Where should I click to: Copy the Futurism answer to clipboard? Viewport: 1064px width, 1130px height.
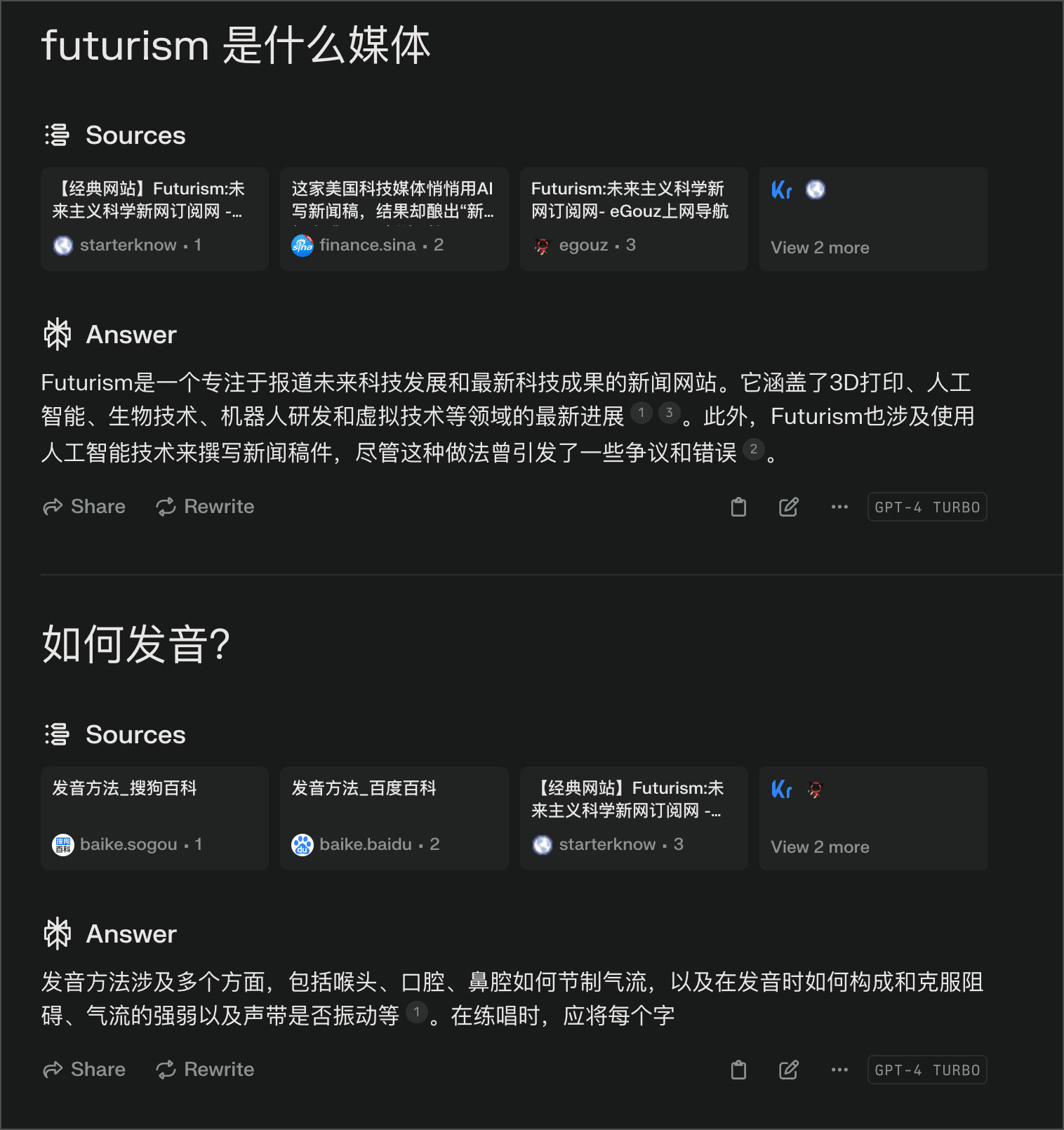(x=738, y=507)
